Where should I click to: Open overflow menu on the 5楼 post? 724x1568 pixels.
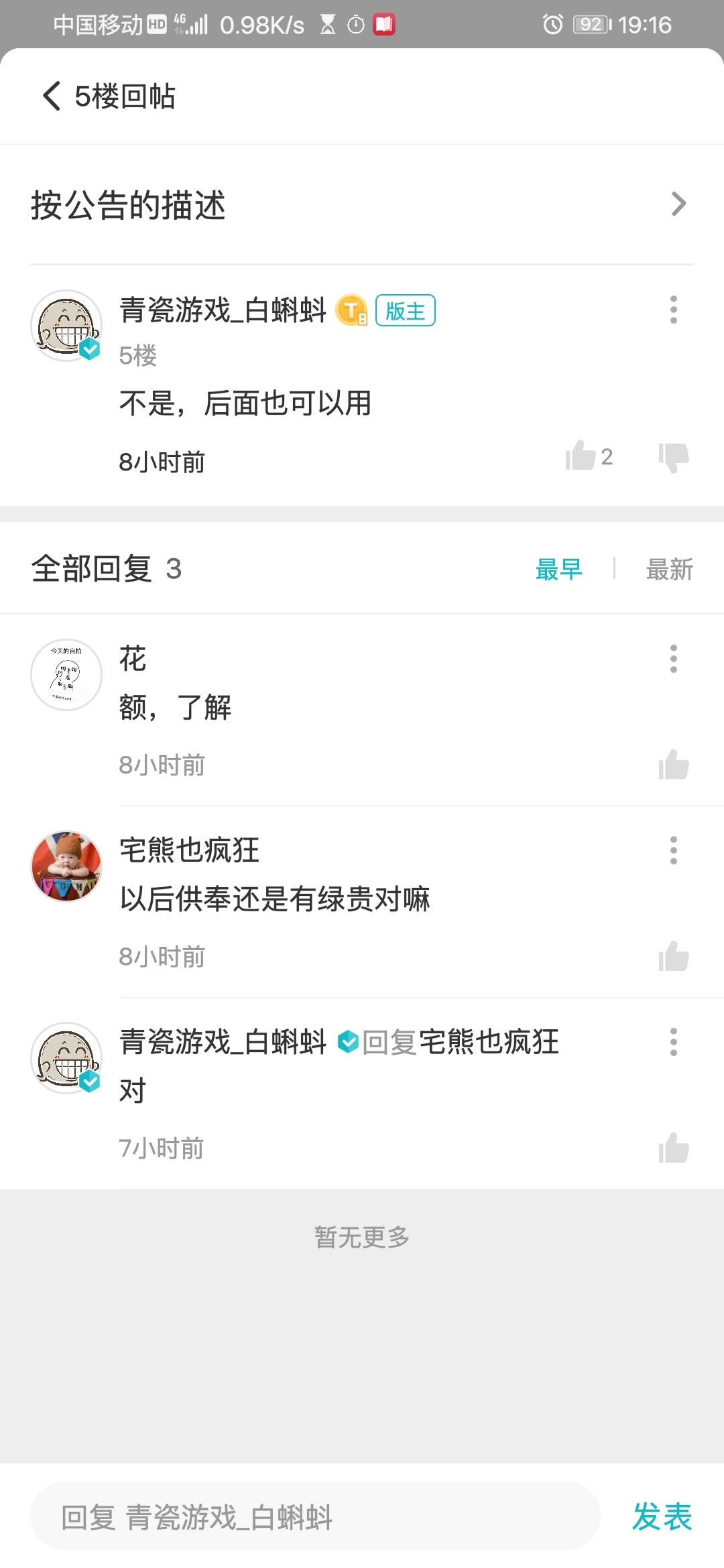(x=673, y=310)
